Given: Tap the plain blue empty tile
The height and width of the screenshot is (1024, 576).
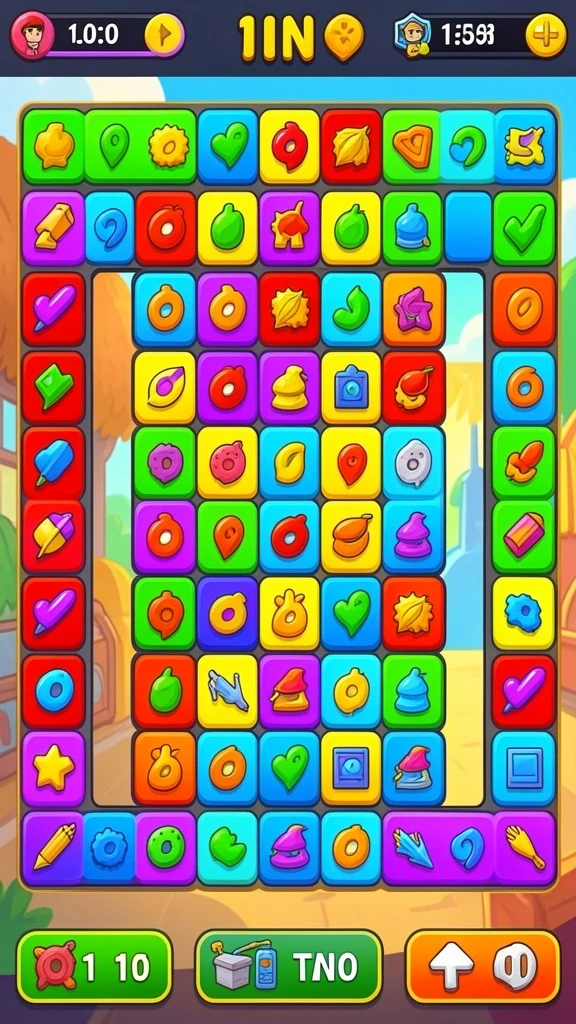Looking at the screenshot, I should click(x=468, y=228).
